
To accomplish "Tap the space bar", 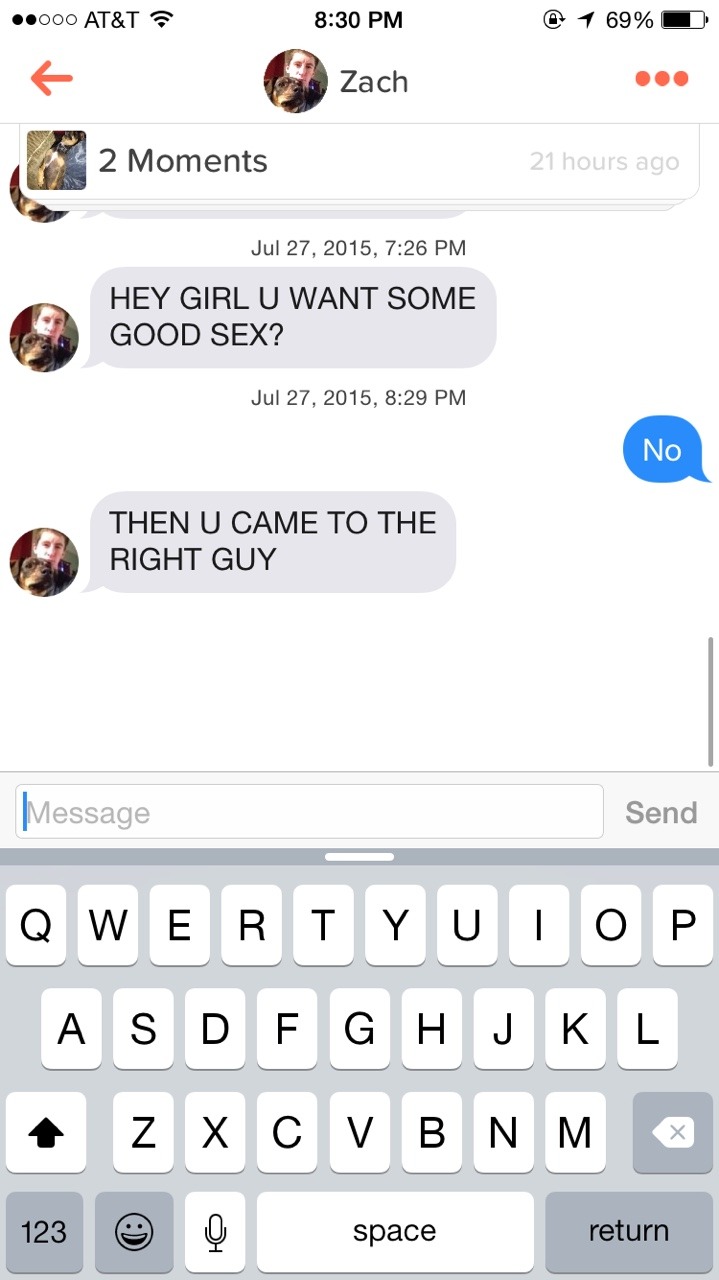I will click(x=394, y=1231).
